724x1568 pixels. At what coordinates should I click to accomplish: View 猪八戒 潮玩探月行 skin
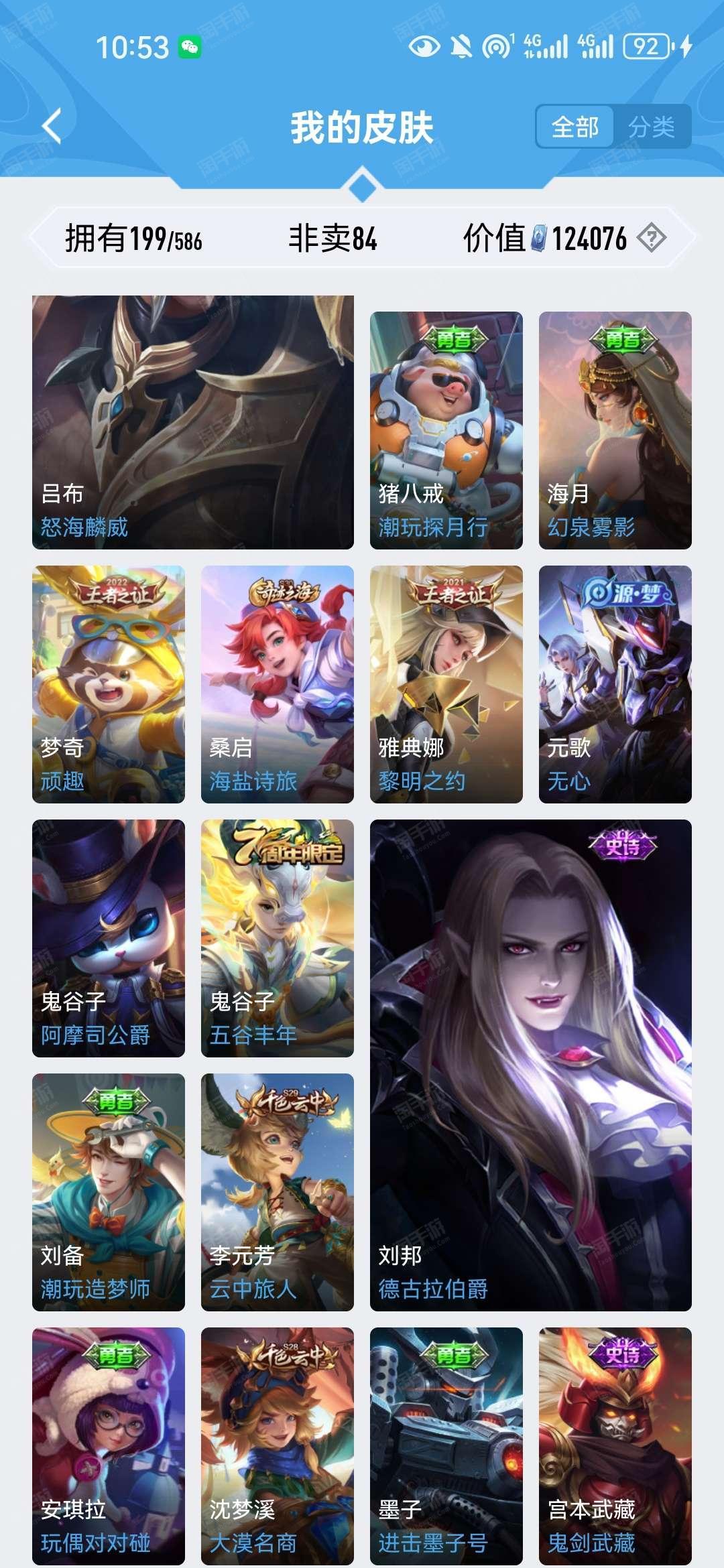pos(446,430)
